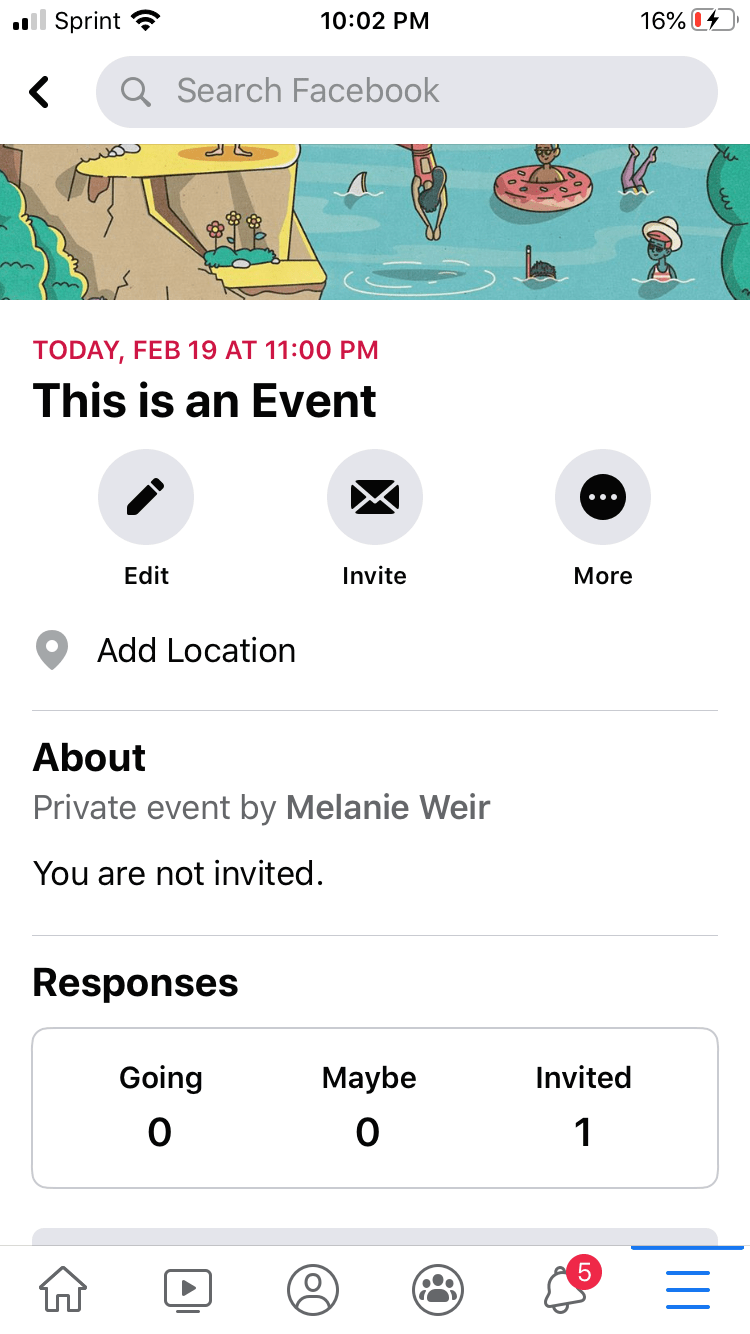
Task: Open your Profile icon
Action: (x=312, y=1289)
